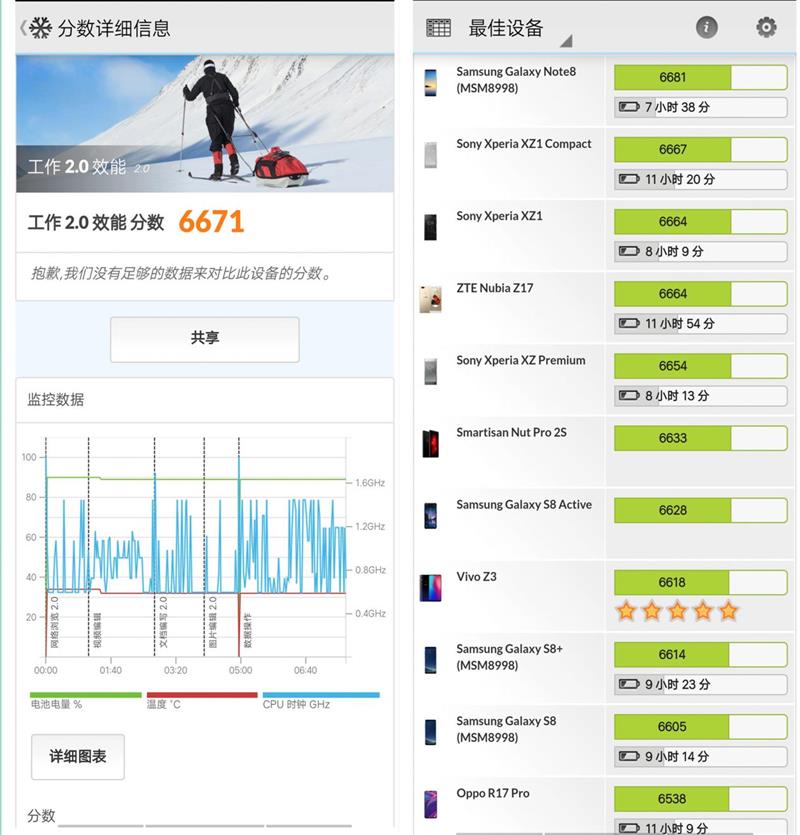Open settings via the gear icon
Image resolution: width=800 pixels, height=835 pixels.
(764, 29)
